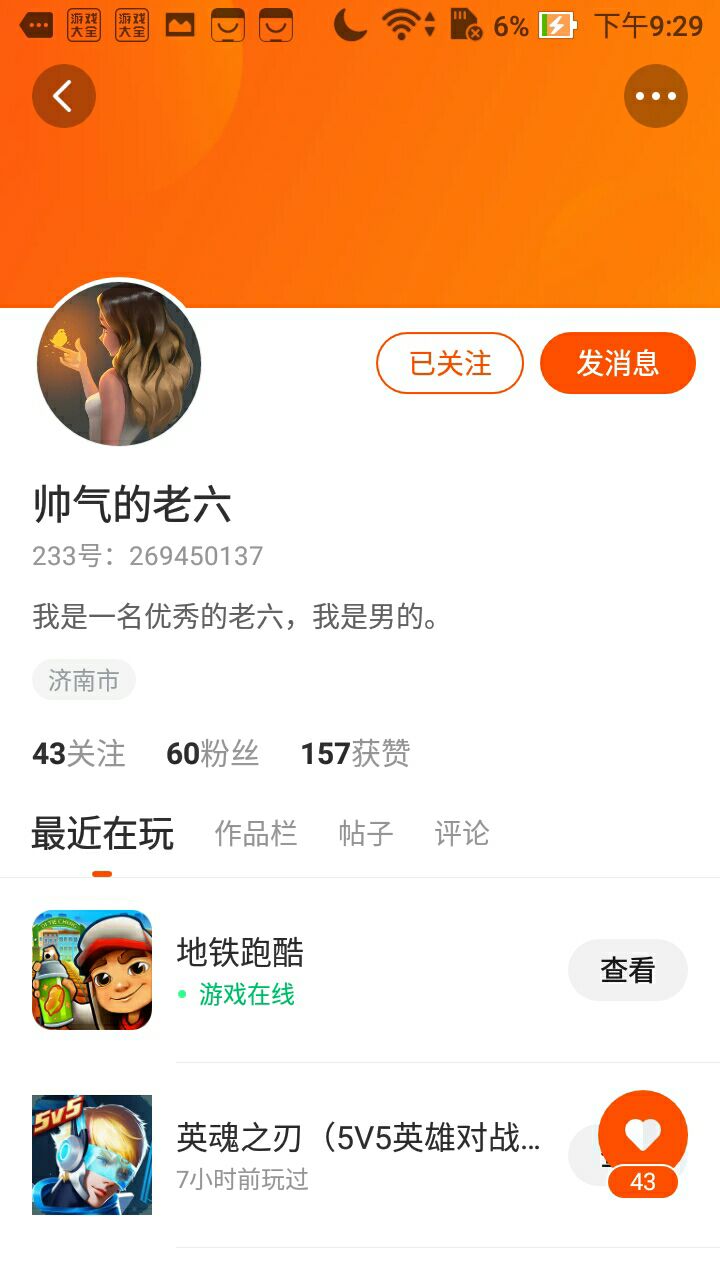
Task: Go back using the top-left arrow
Action: pyautogui.click(x=64, y=96)
